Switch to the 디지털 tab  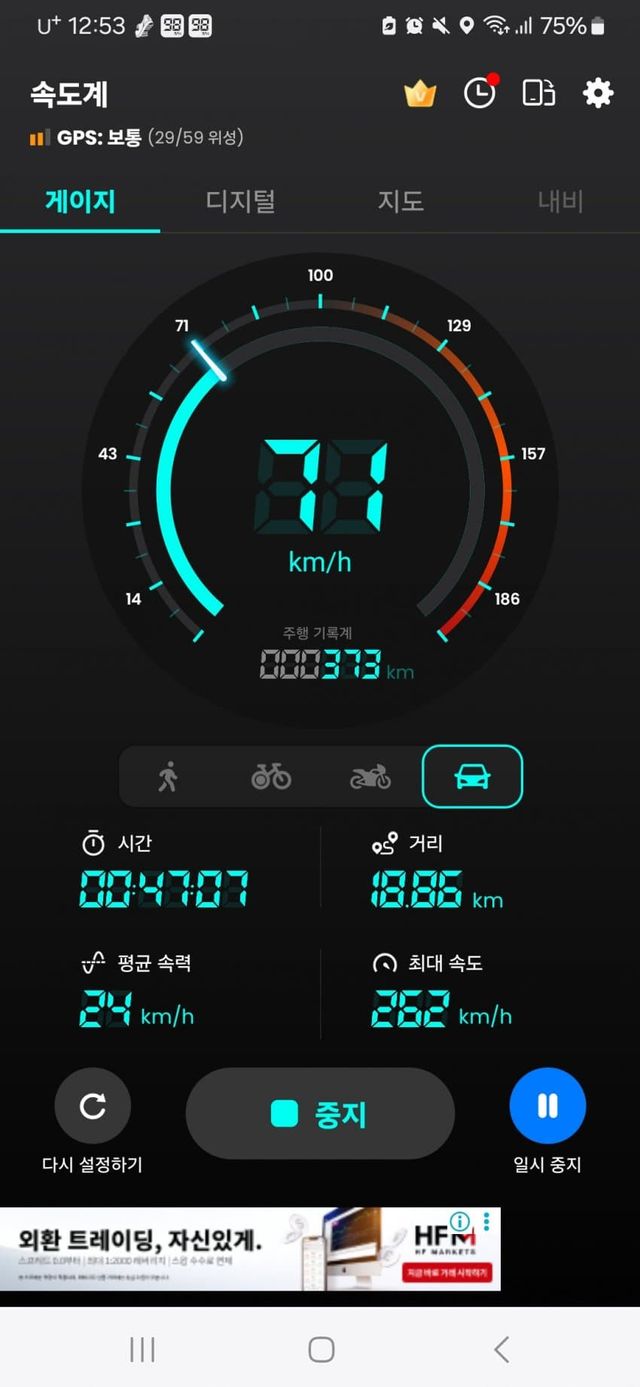point(240,201)
